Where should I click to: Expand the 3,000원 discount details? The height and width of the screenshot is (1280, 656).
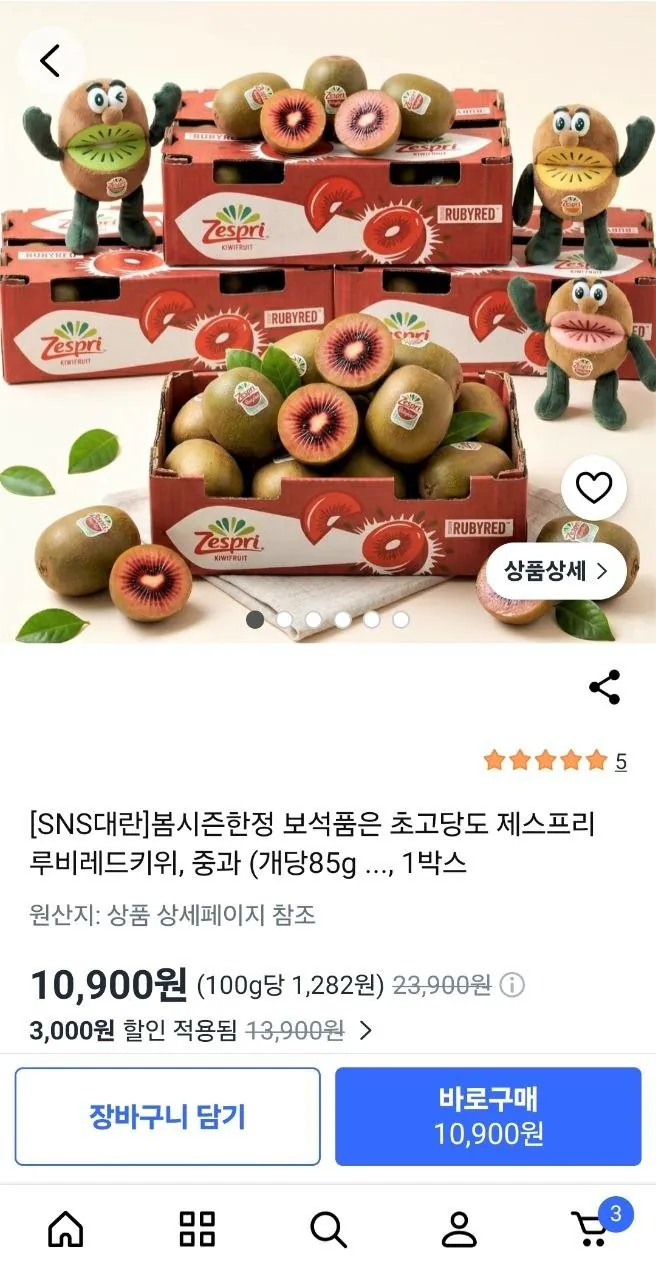[x=365, y=1030]
